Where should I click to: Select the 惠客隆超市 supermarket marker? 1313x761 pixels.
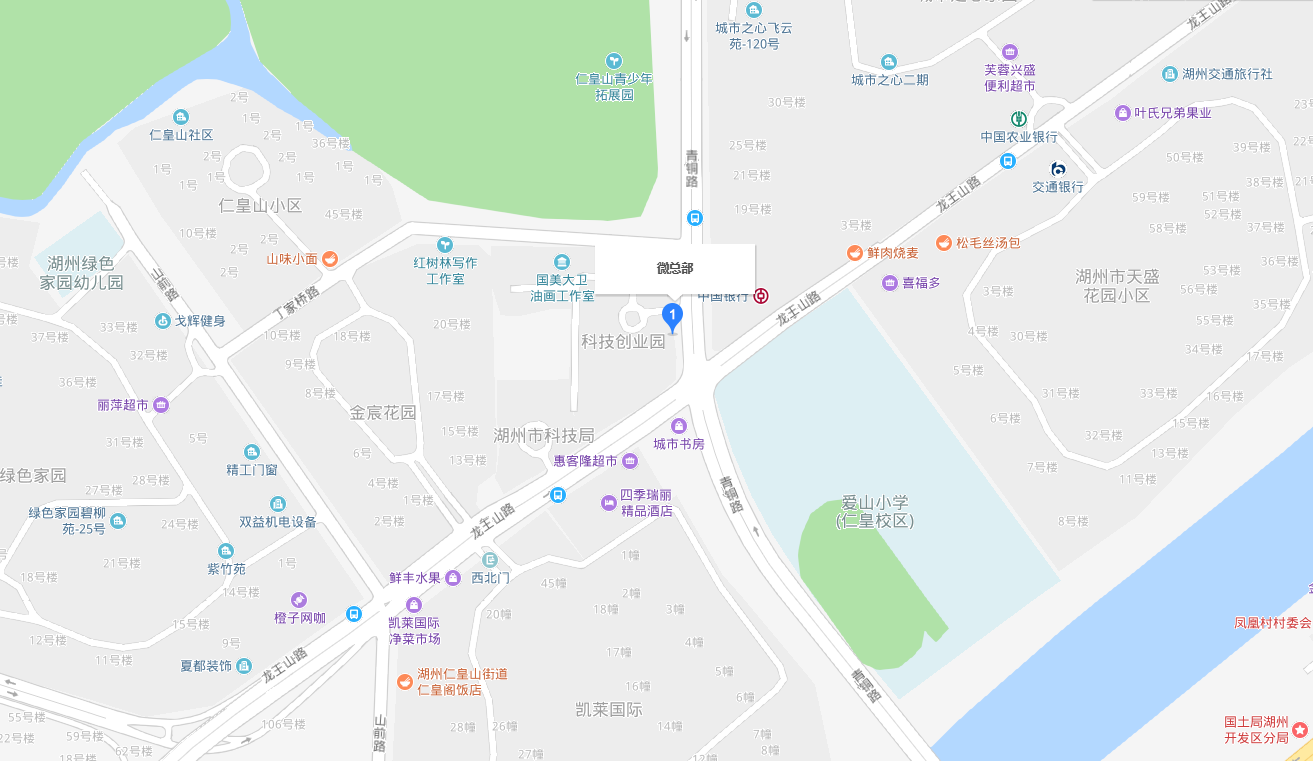[630, 461]
